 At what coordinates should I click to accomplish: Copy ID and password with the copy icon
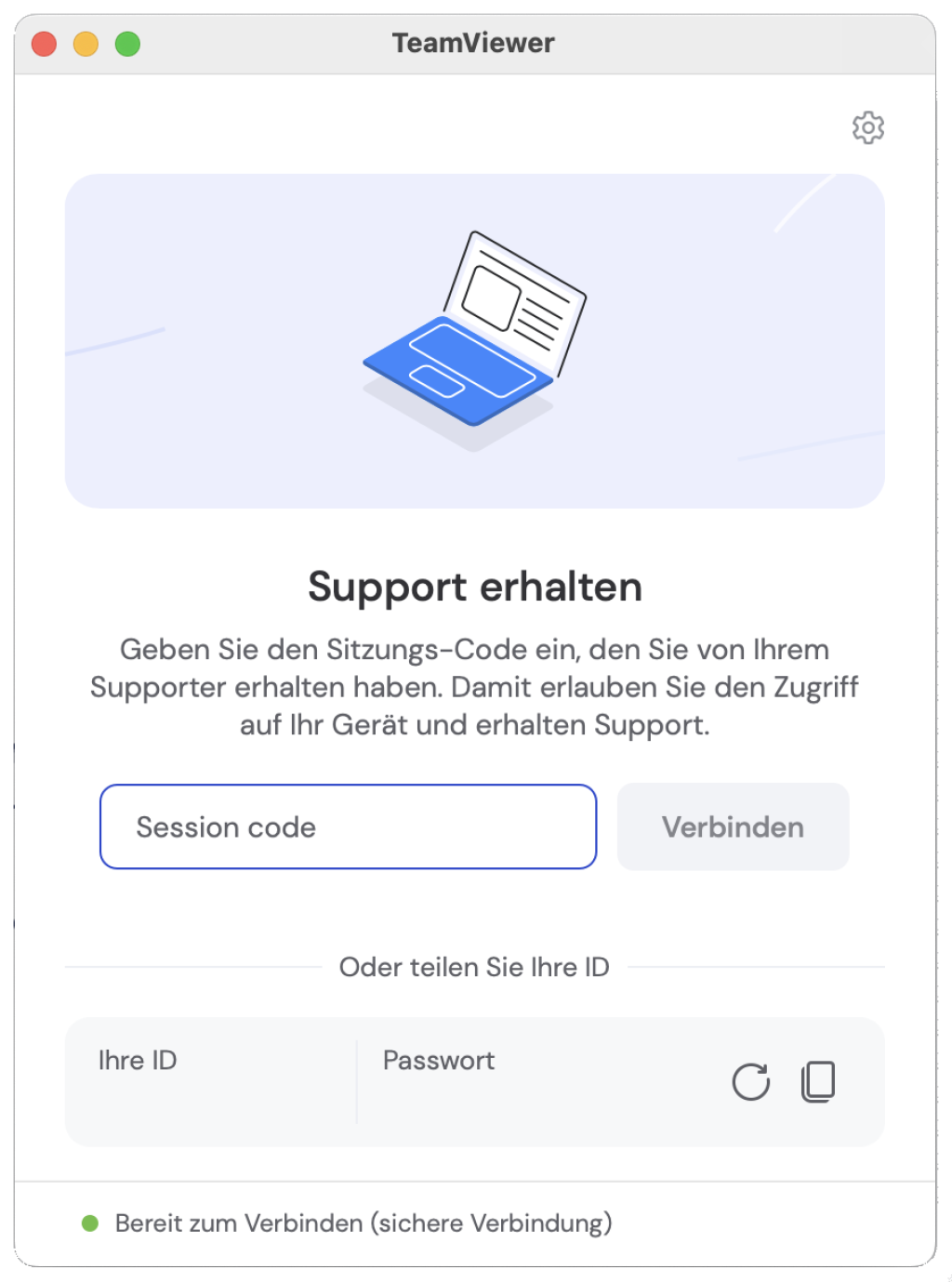pos(818,1081)
